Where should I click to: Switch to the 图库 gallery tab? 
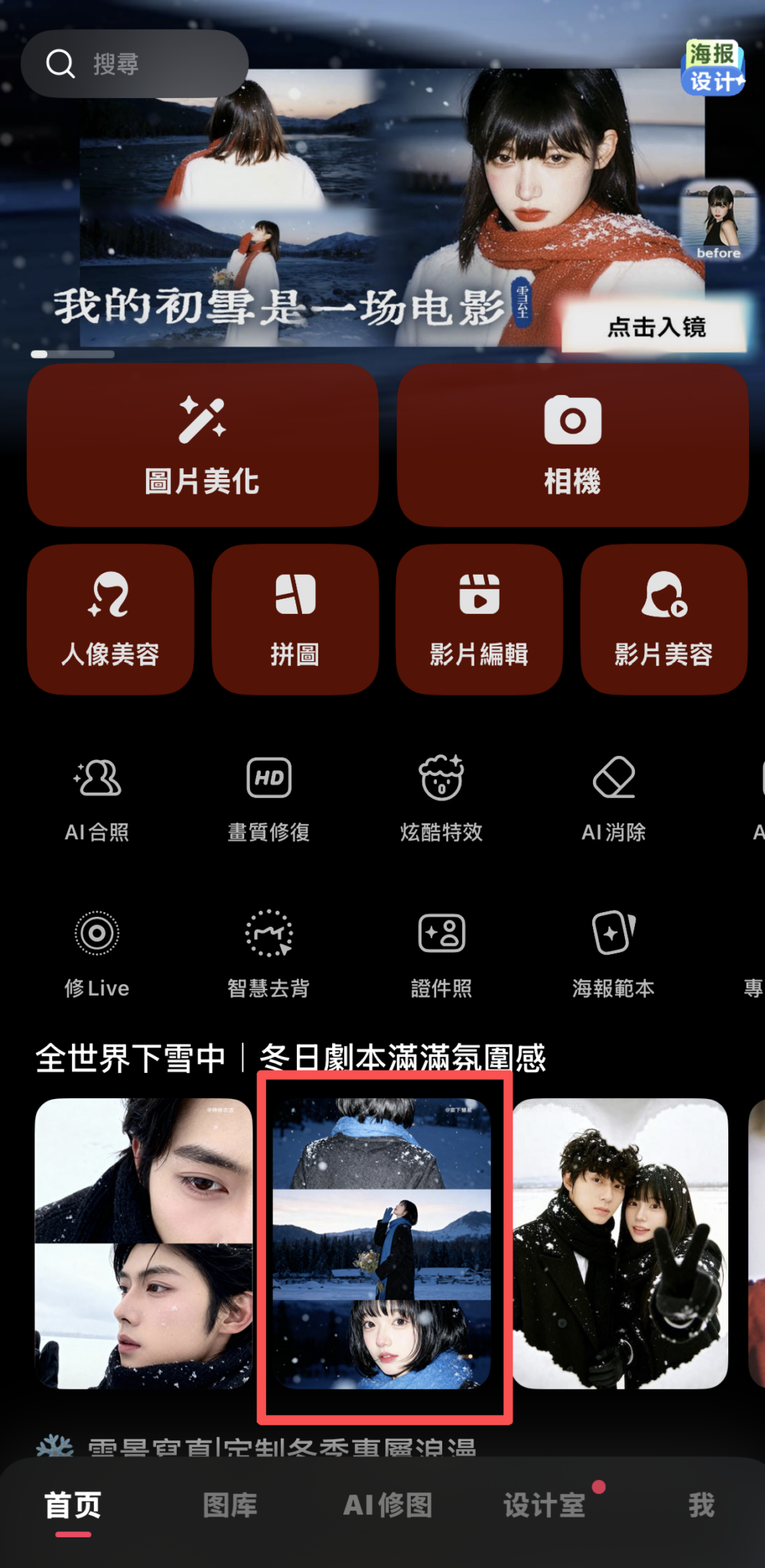point(229,1504)
